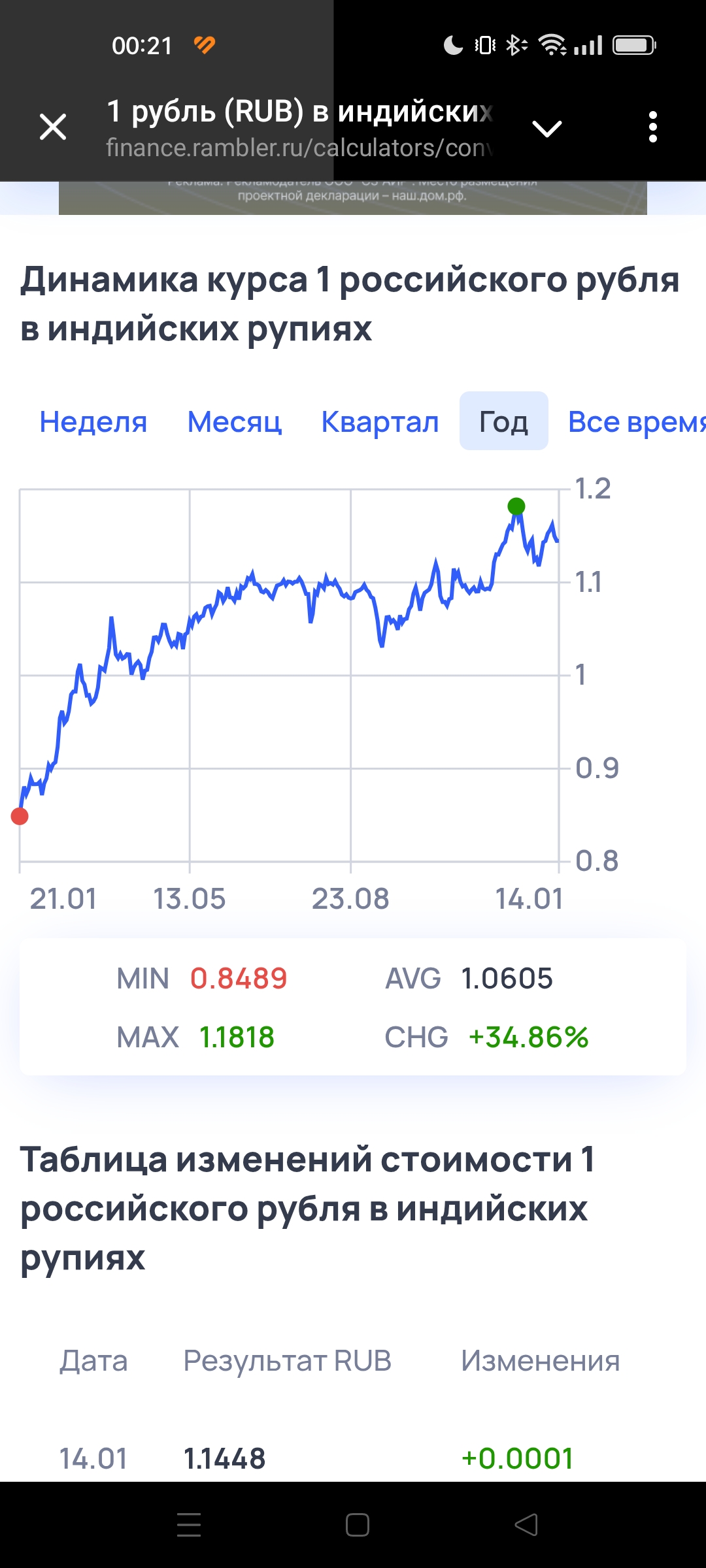Image resolution: width=706 pixels, height=1568 pixels.
Task: Expand the page title dropdown chevron
Action: pyautogui.click(x=547, y=128)
